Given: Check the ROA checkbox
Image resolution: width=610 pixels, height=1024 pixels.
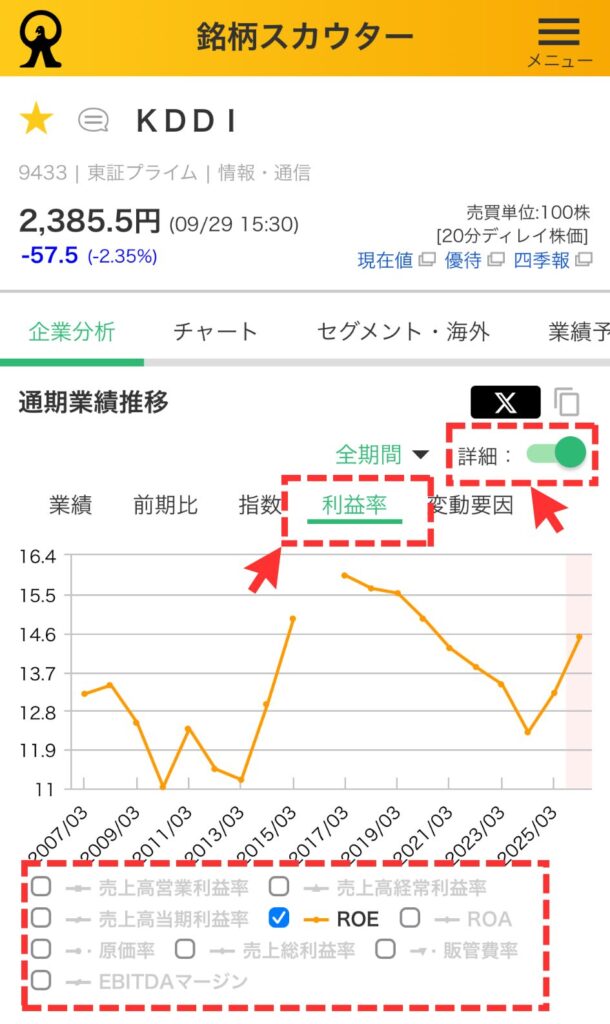Looking at the screenshot, I should 410,917.
